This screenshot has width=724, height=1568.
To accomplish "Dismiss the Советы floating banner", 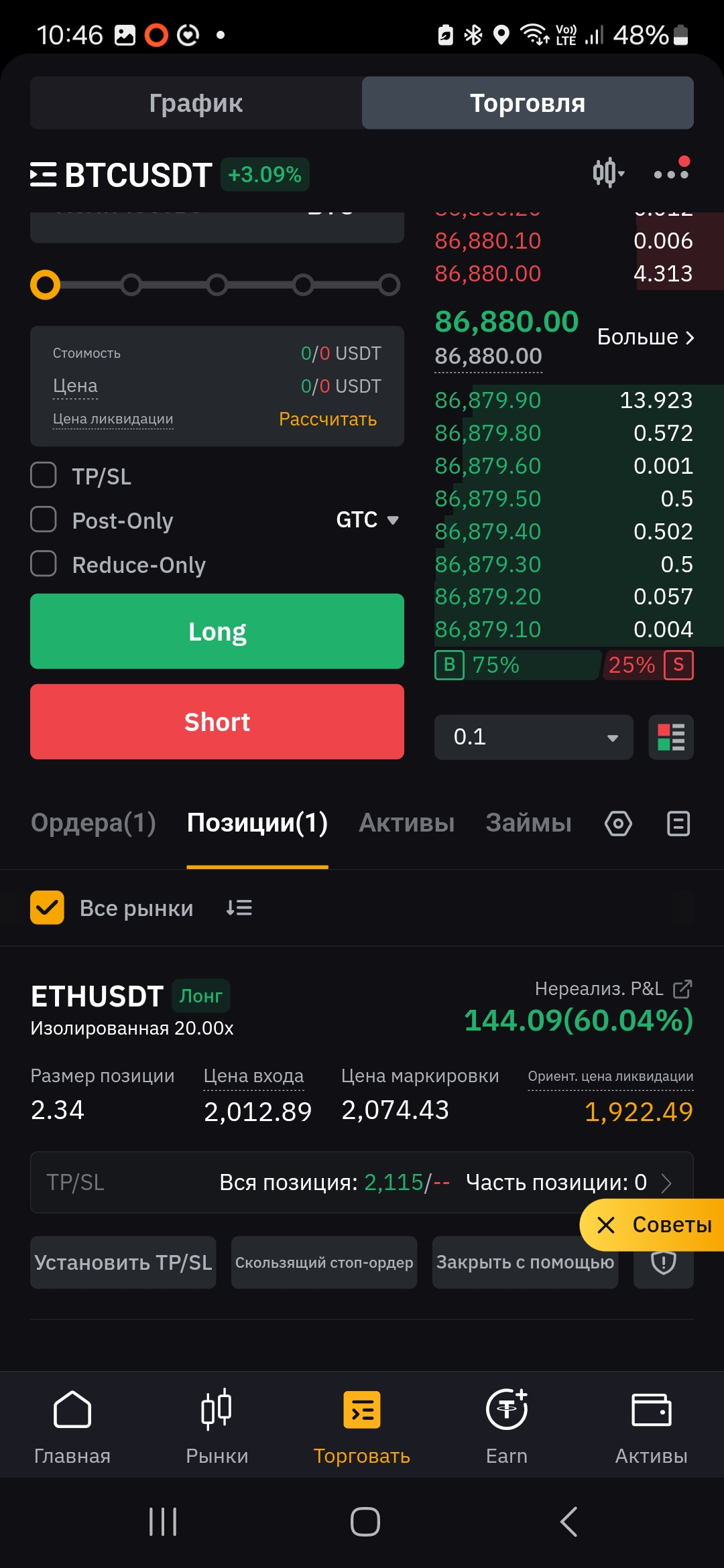I will coord(606,1225).
